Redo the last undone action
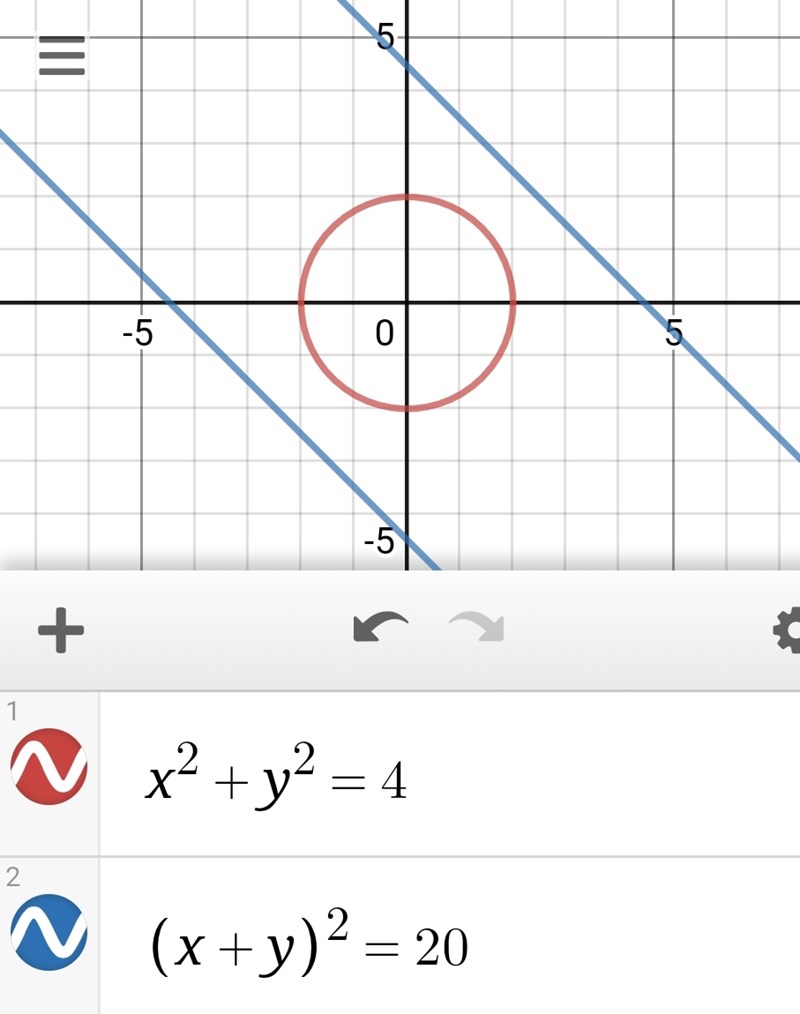Screen dimensions: 800x1014 (x=477, y=628)
